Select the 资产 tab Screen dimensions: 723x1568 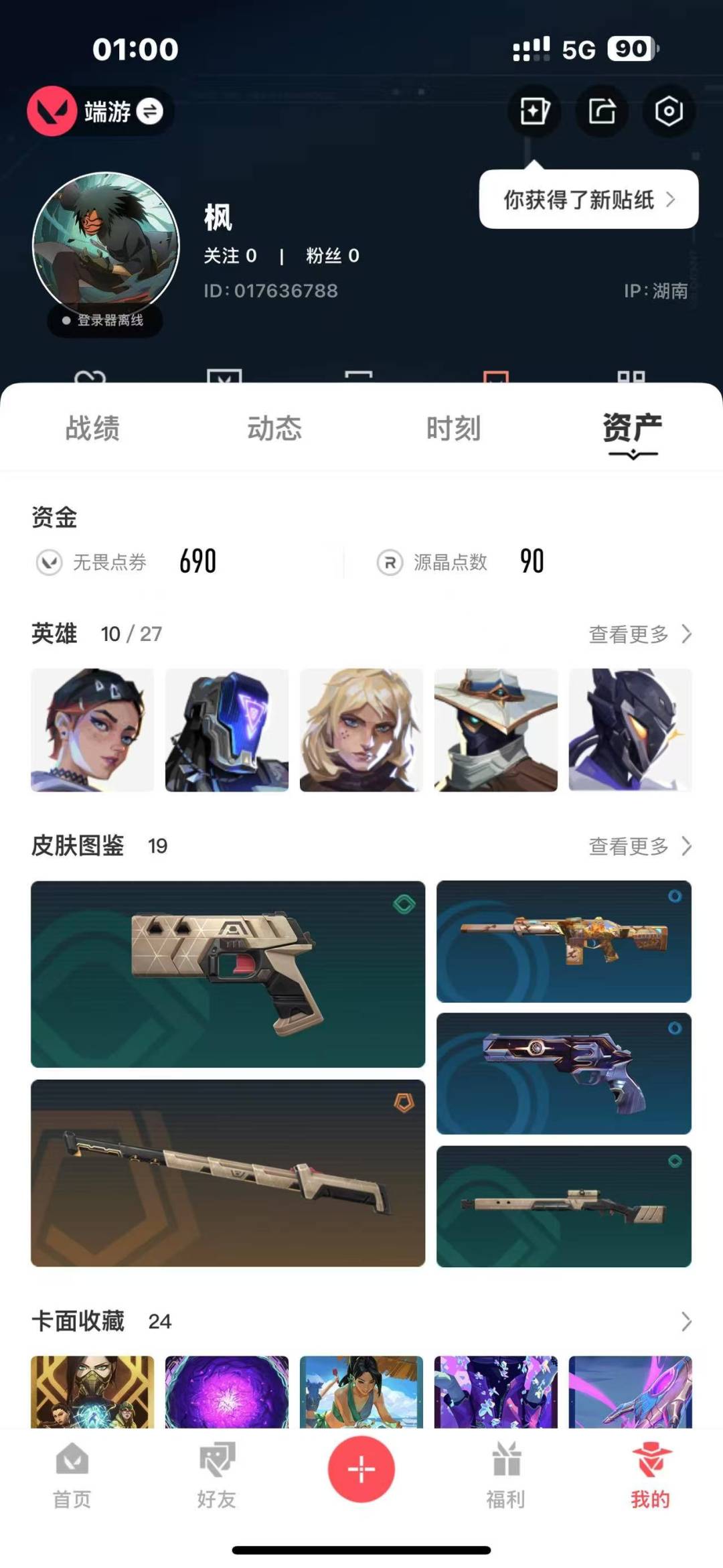pos(633,429)
